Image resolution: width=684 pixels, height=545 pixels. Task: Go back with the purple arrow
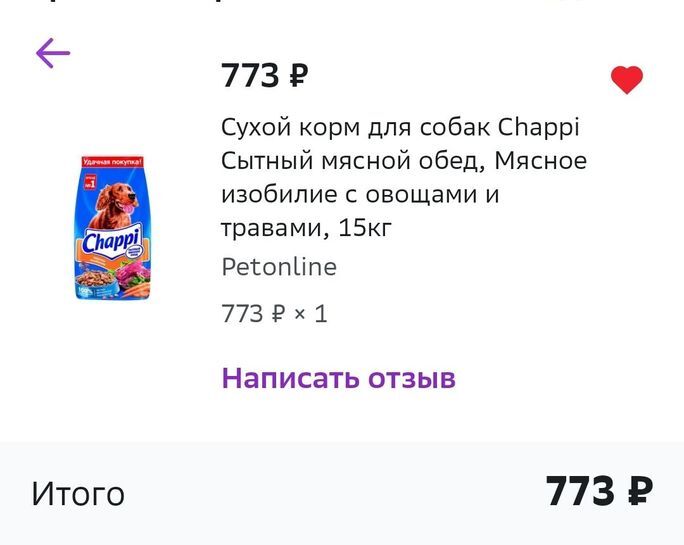[x=53, y=53]
